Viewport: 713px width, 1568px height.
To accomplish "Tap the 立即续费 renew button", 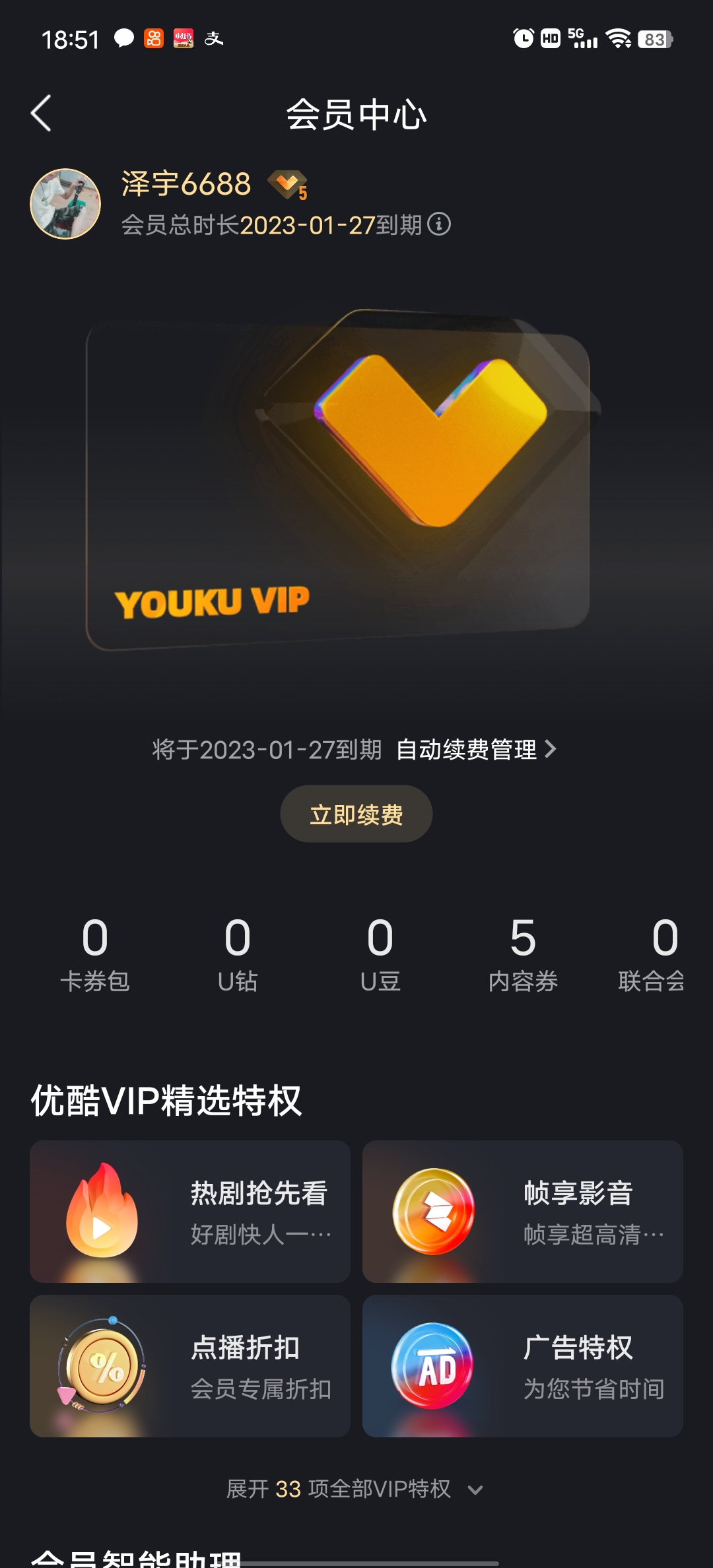I will point(356,814).
